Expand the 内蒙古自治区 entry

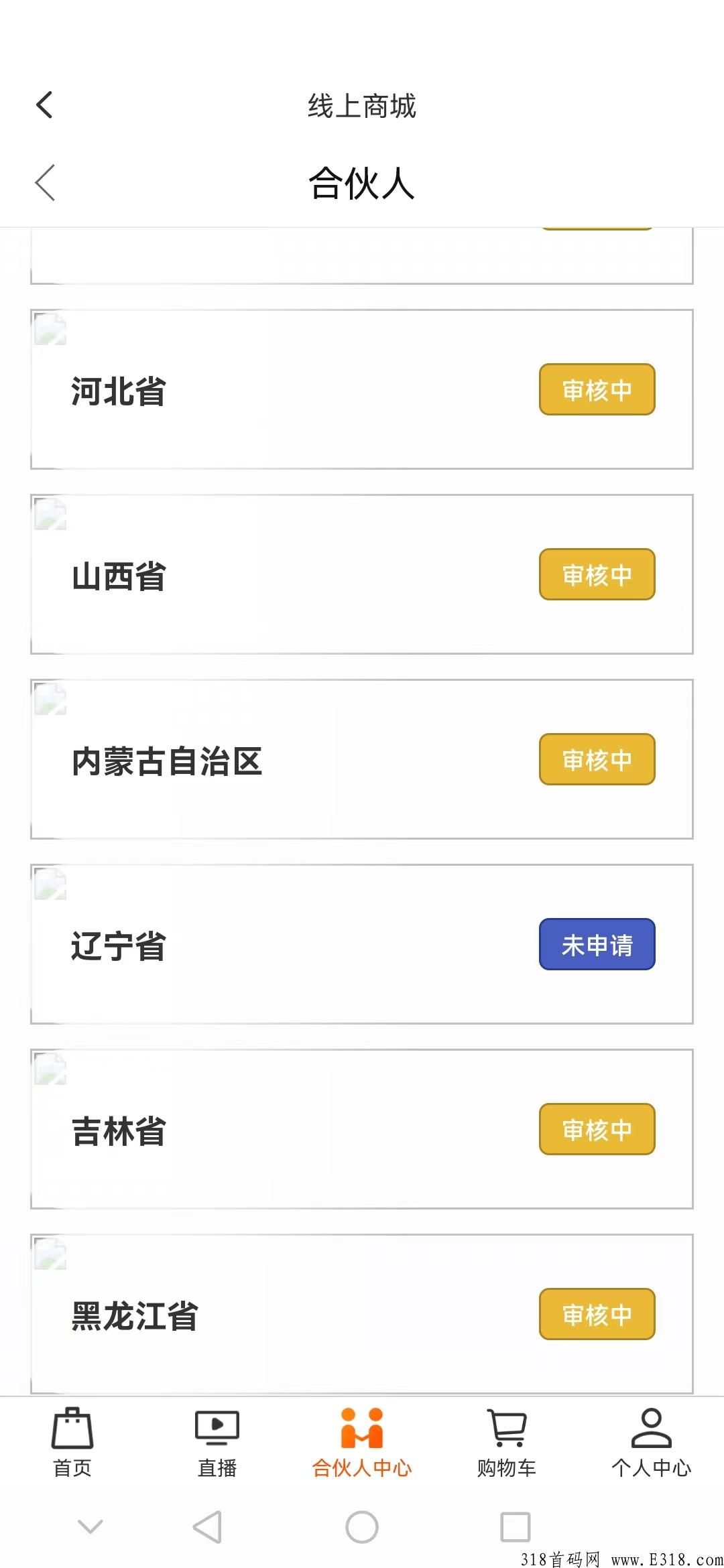click(362, 759)
